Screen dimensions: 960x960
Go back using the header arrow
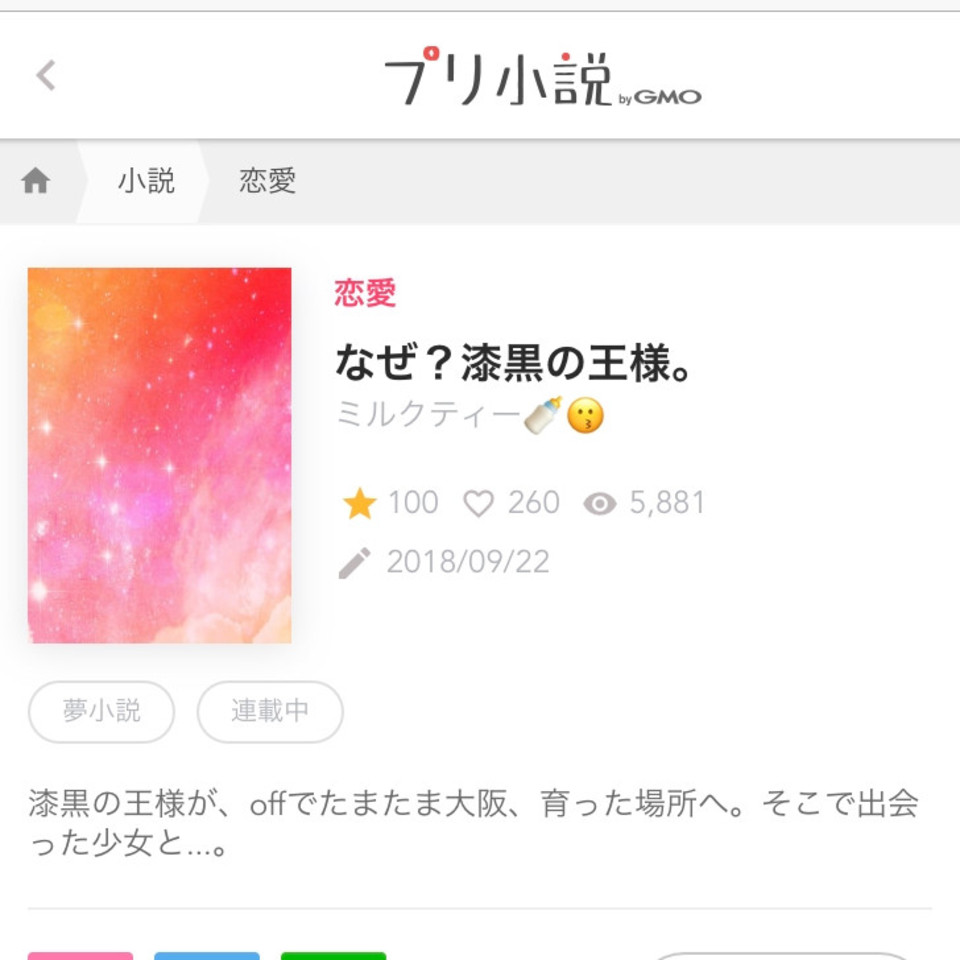pyautogui.click(x=46, y=75)
